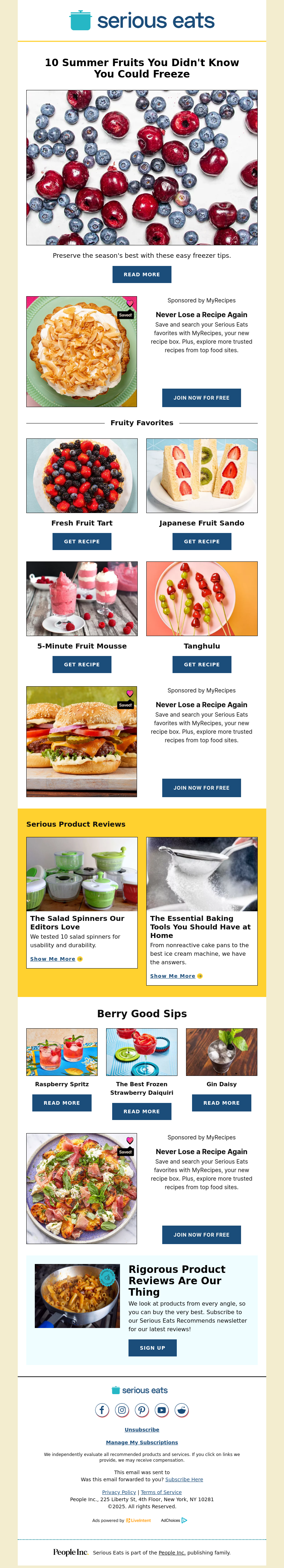Tap Show Me More for salad spinners
Screen dimensions: 284x1568
coord(56,959)
